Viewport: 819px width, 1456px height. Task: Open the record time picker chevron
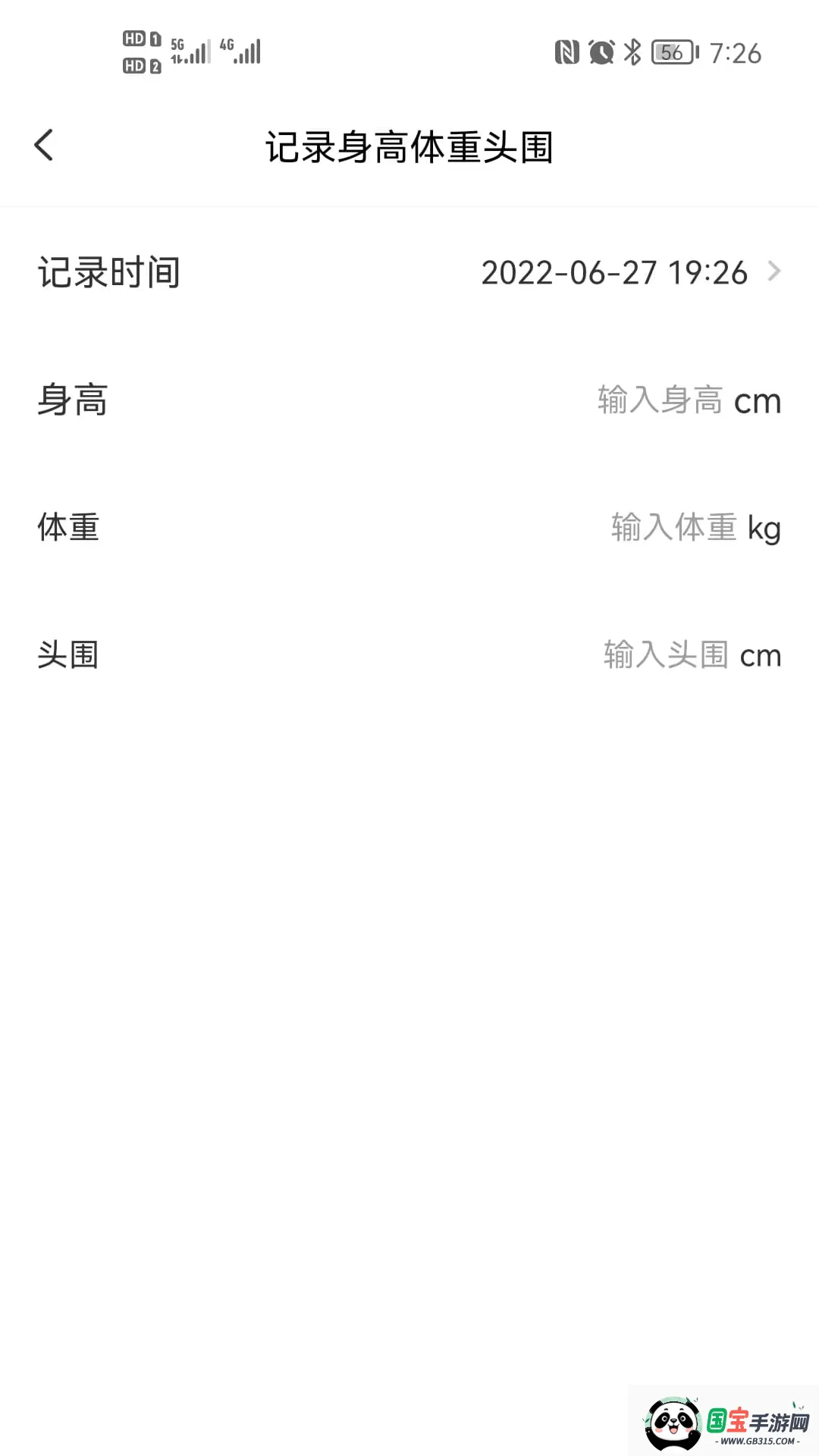pos(773,272)
